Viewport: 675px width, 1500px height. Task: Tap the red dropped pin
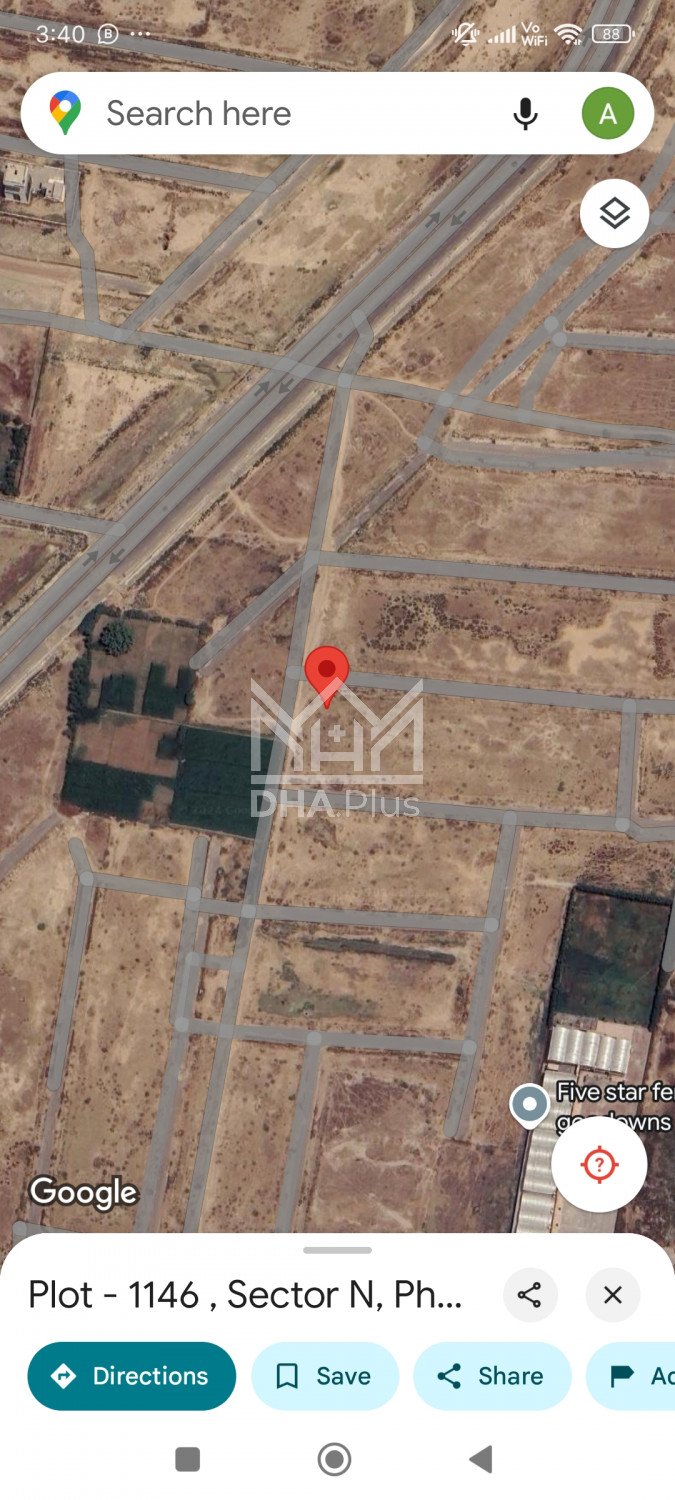pos(326,672)
